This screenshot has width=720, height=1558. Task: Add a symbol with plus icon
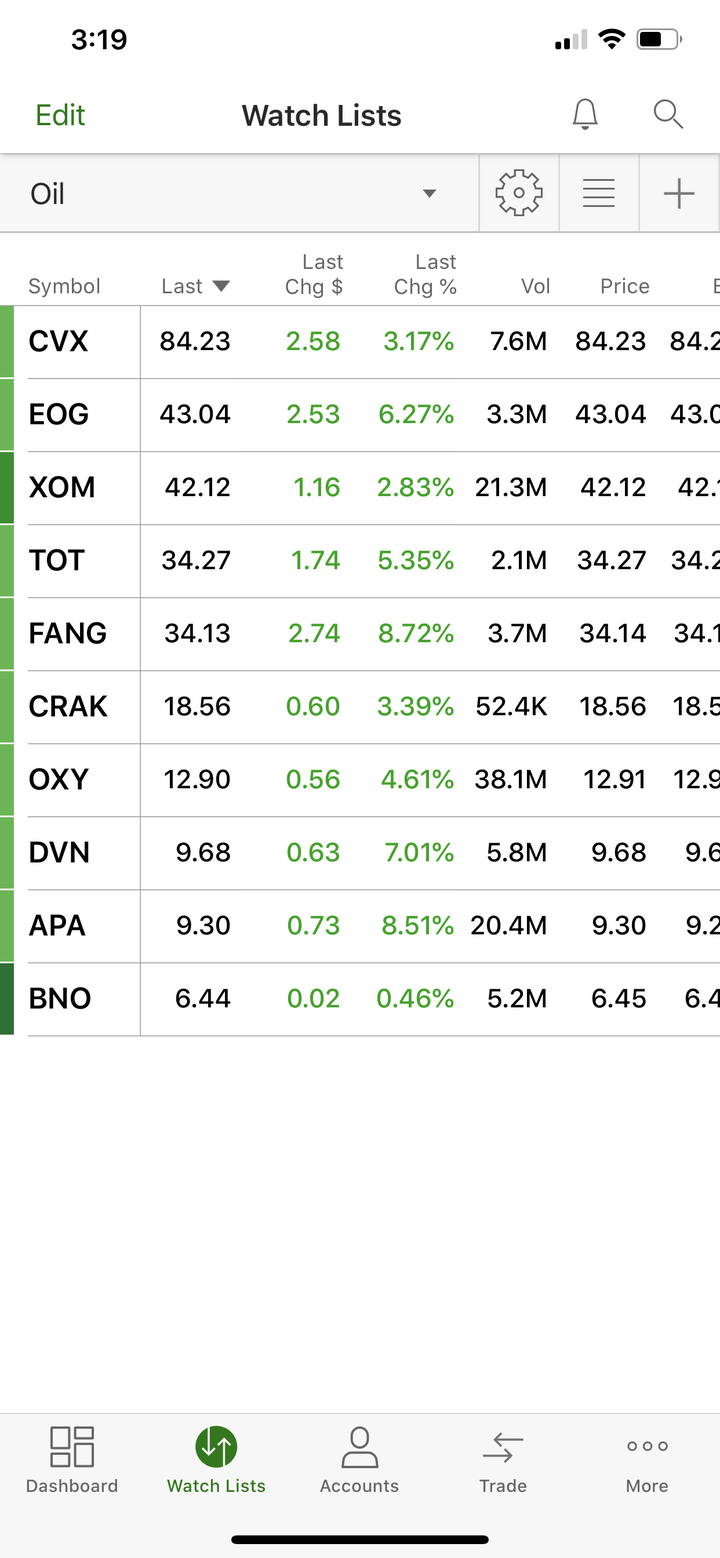point(679,193)
